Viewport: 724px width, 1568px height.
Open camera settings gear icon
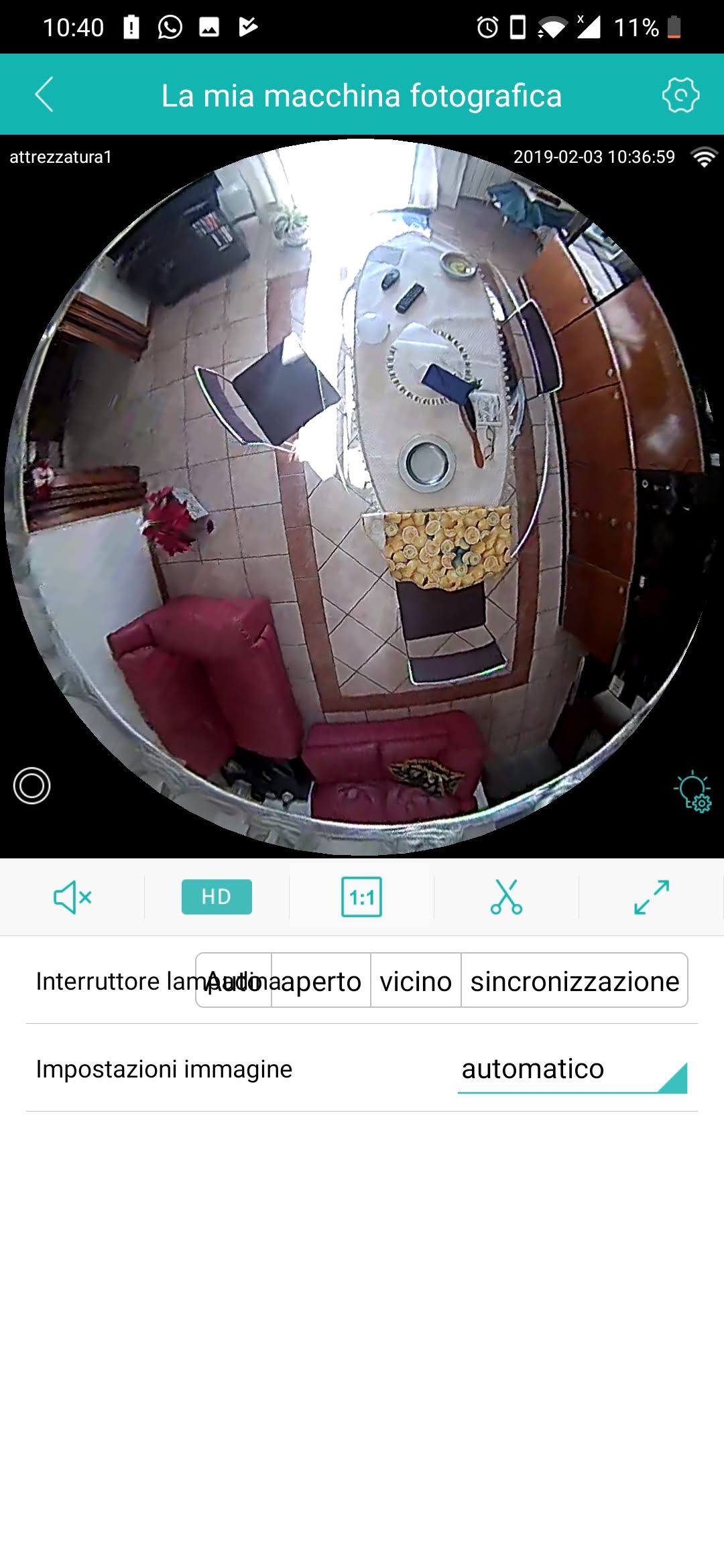tap(680, 95)
